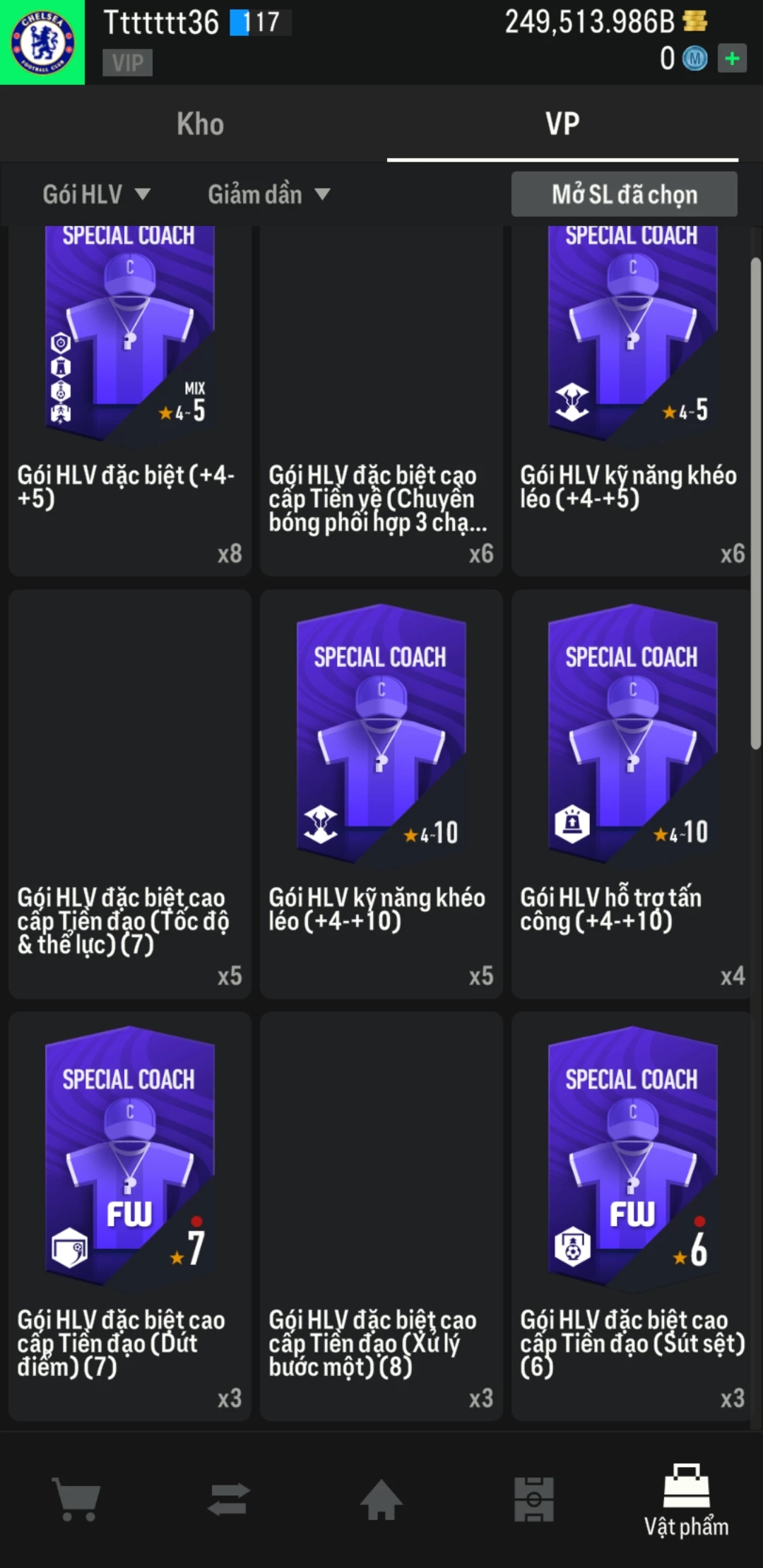Open the transfer arrows tab

tap(229, 1499)
